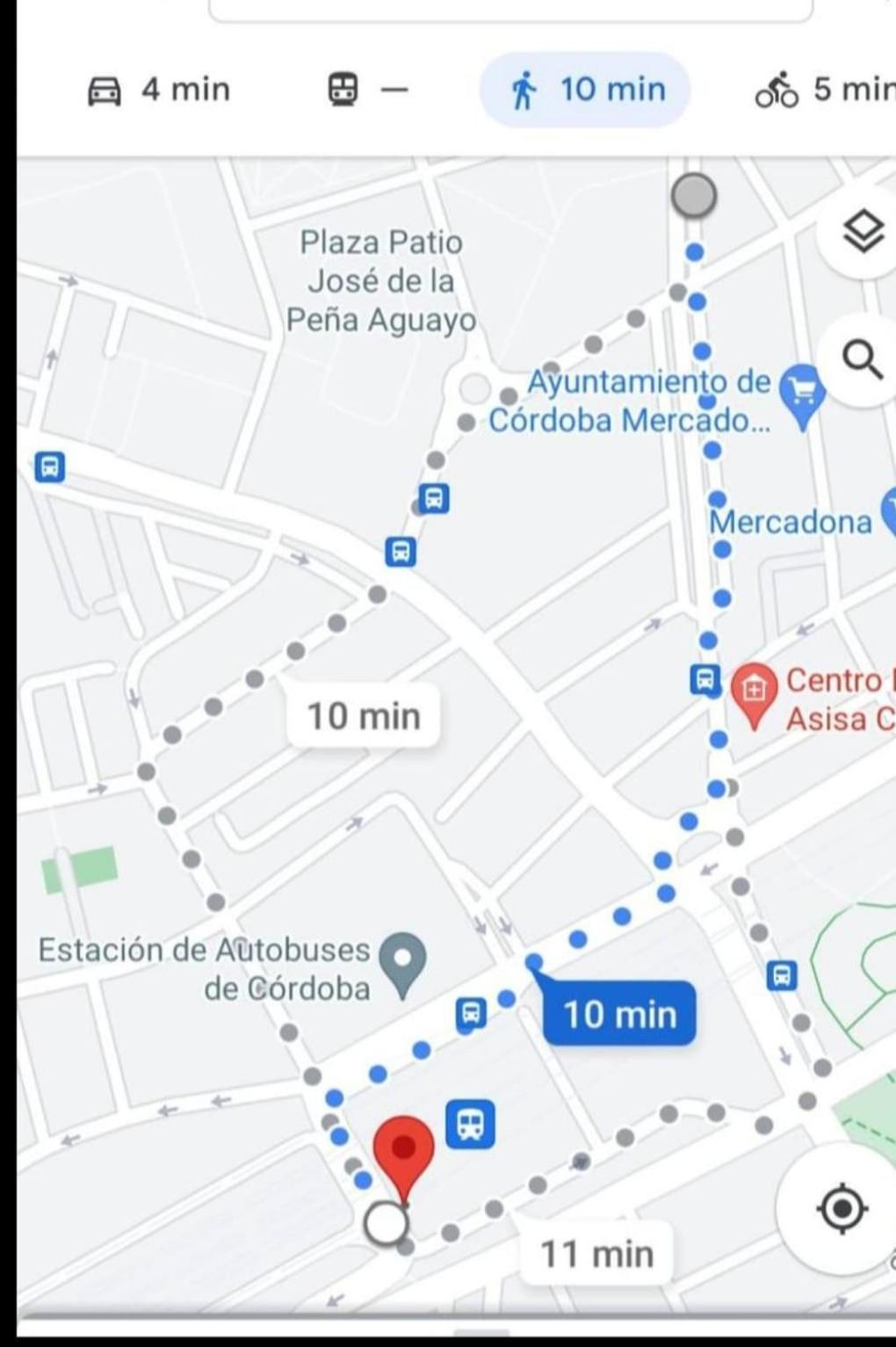Tap the red destination pin

[404, 1153]
